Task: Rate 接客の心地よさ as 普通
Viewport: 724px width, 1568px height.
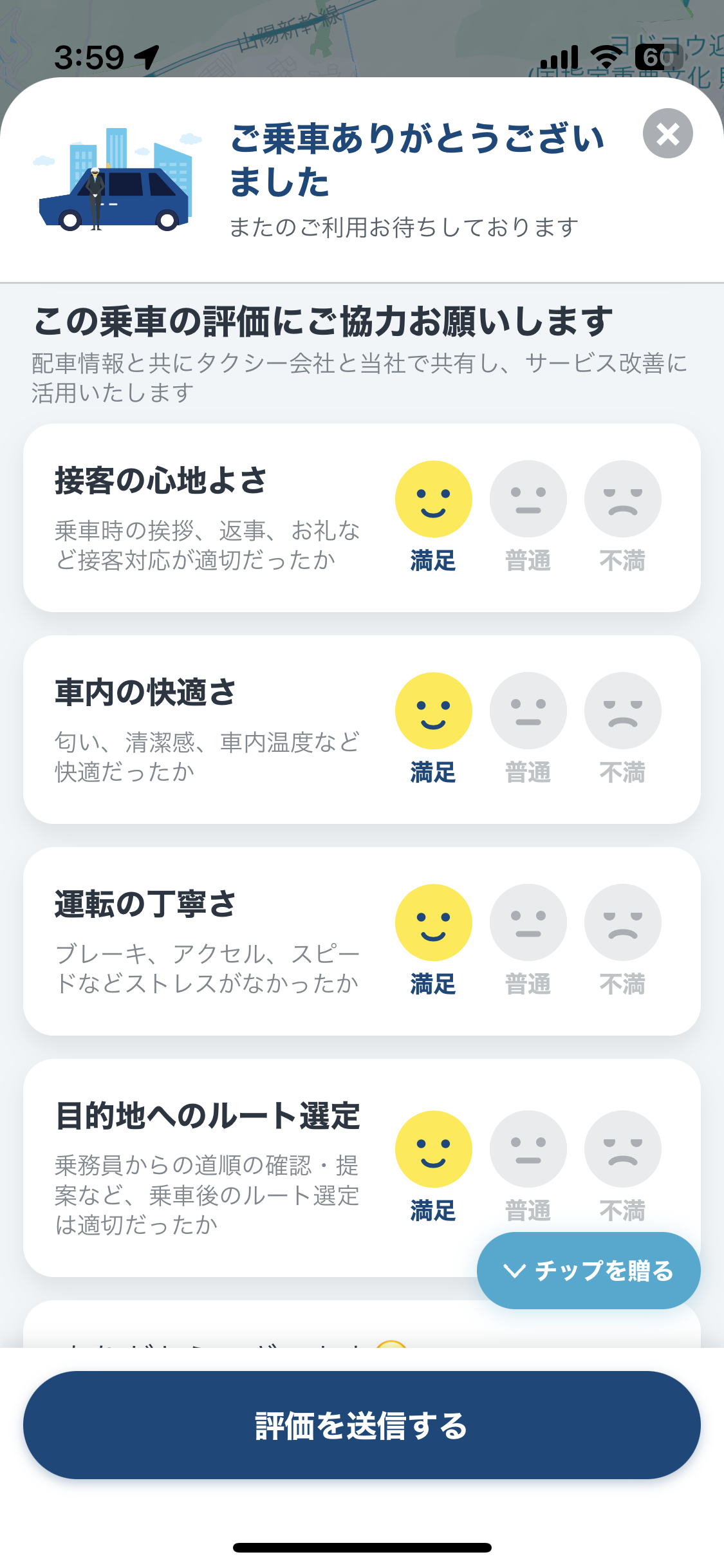Action: (528, 499)
